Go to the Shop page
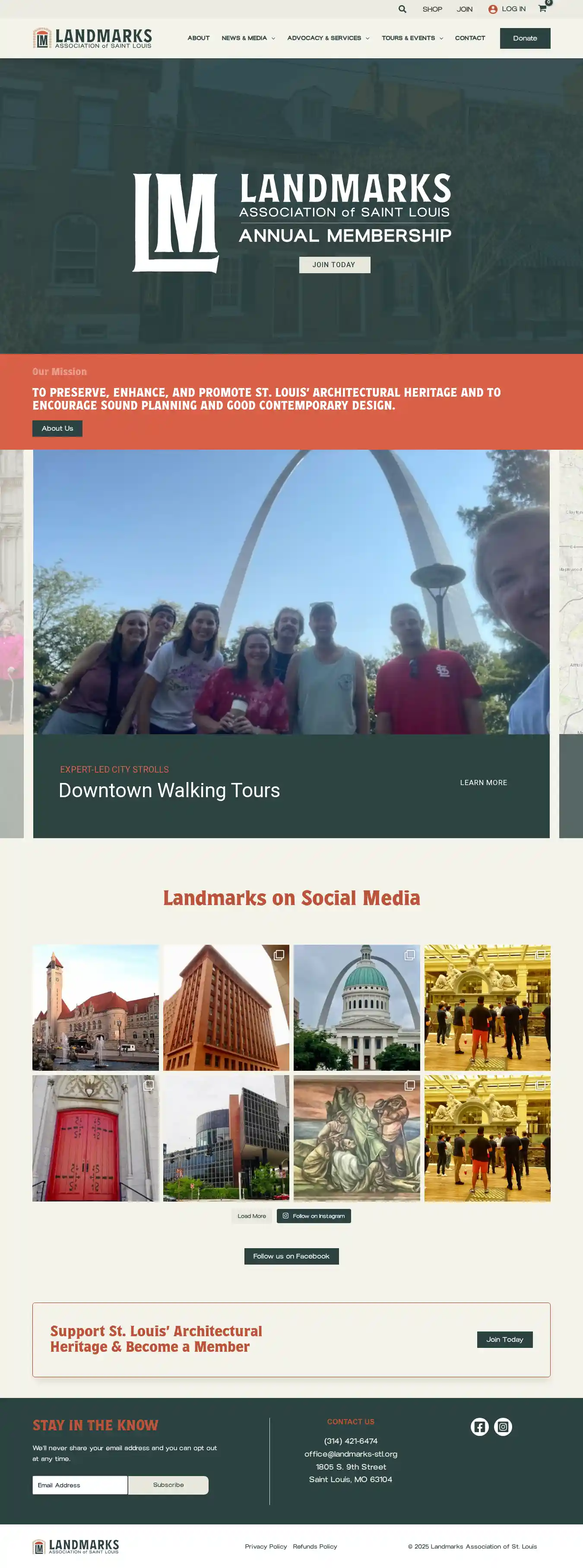Image resolution: width=583 pixels, height=1568 pixels. coord(432,9)
